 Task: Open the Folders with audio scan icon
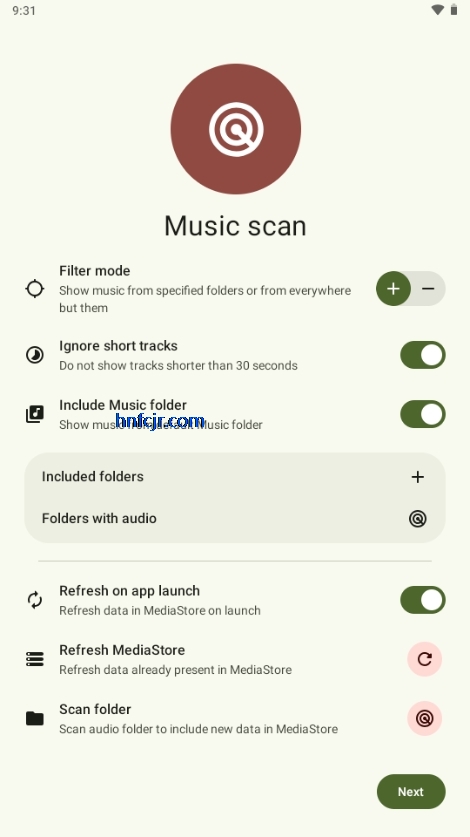(x=418, y=518)
